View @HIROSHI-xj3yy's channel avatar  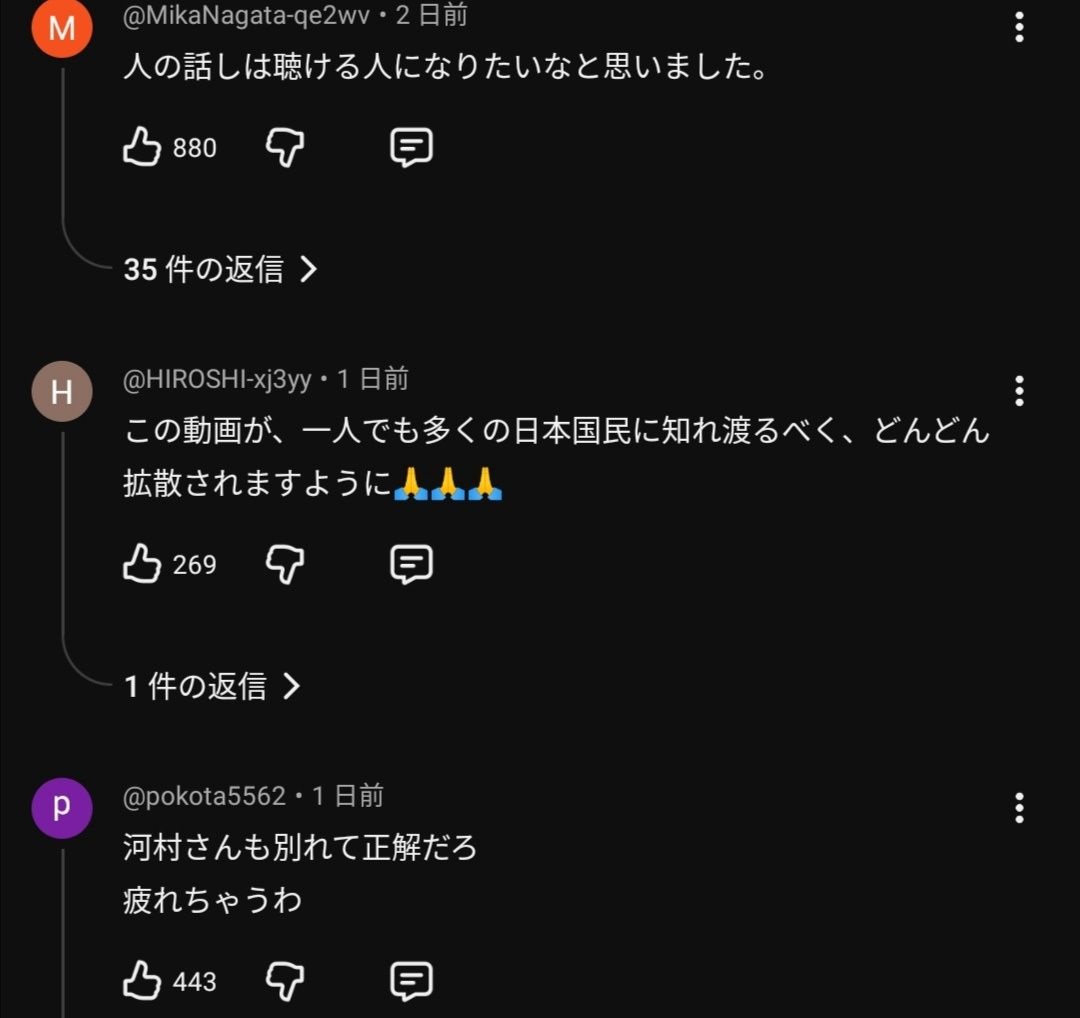[62, 391]
